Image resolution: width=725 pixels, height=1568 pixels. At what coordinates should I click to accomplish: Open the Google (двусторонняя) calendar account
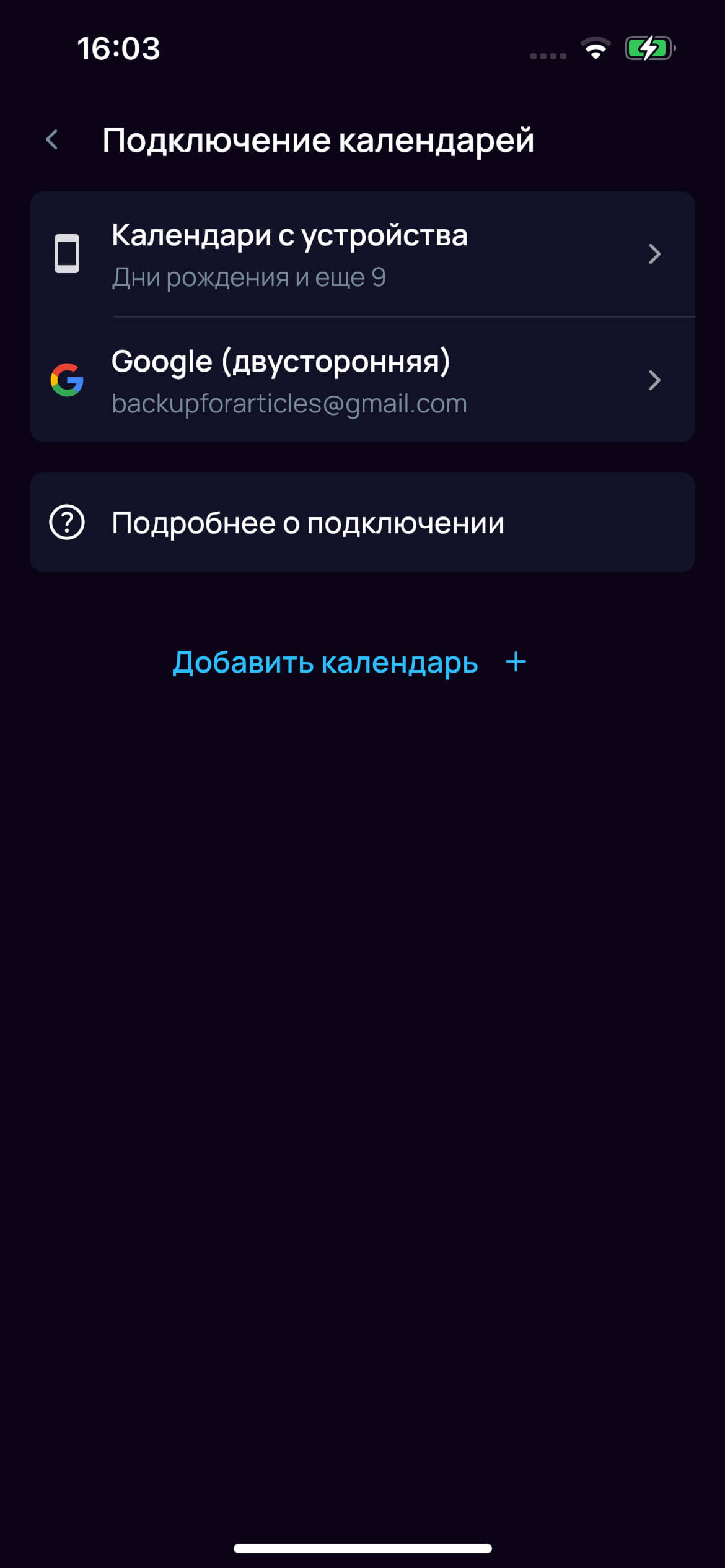[x=362, y=380]
